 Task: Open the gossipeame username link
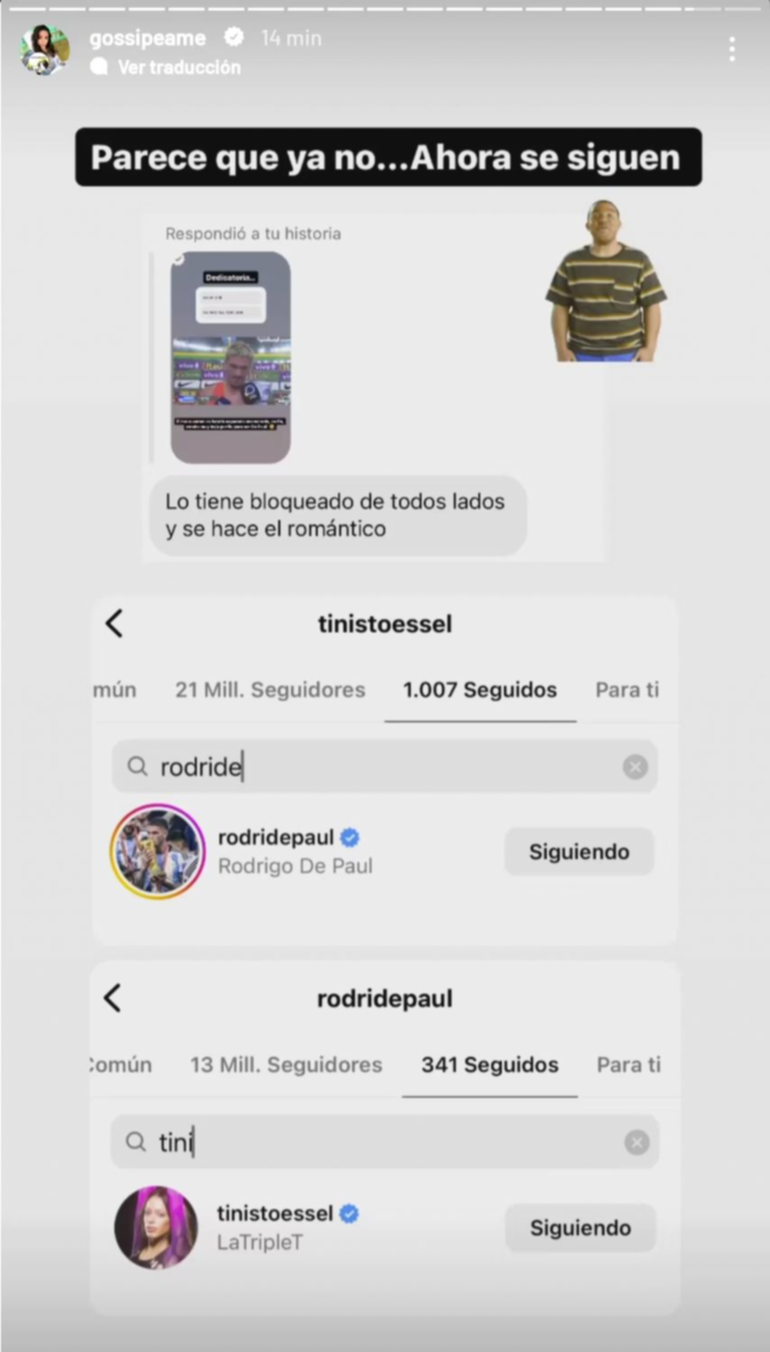[147, 38]
